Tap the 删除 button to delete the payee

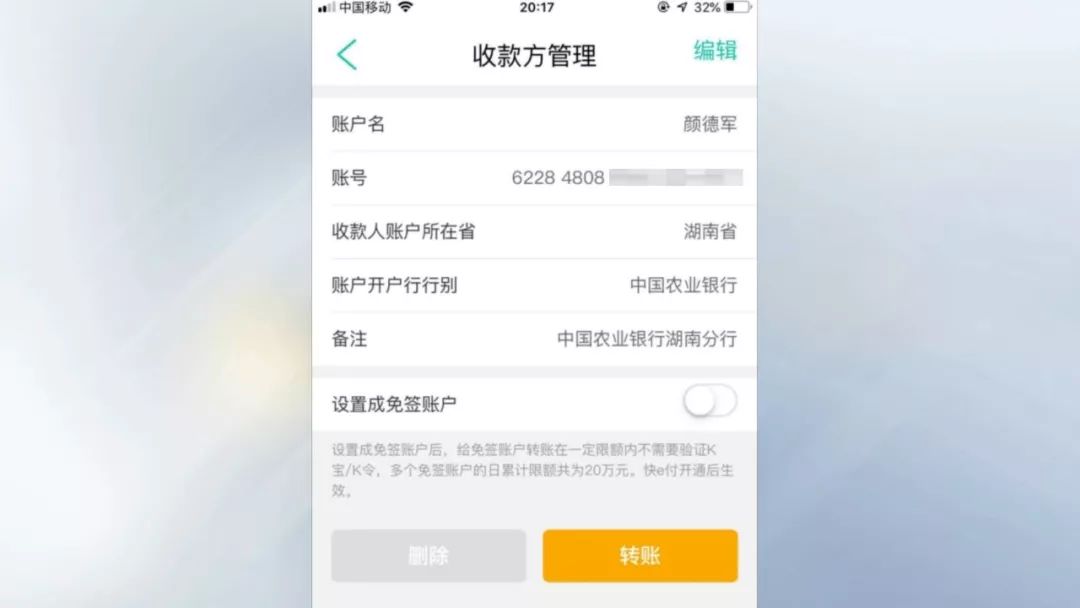pos(428,556)
